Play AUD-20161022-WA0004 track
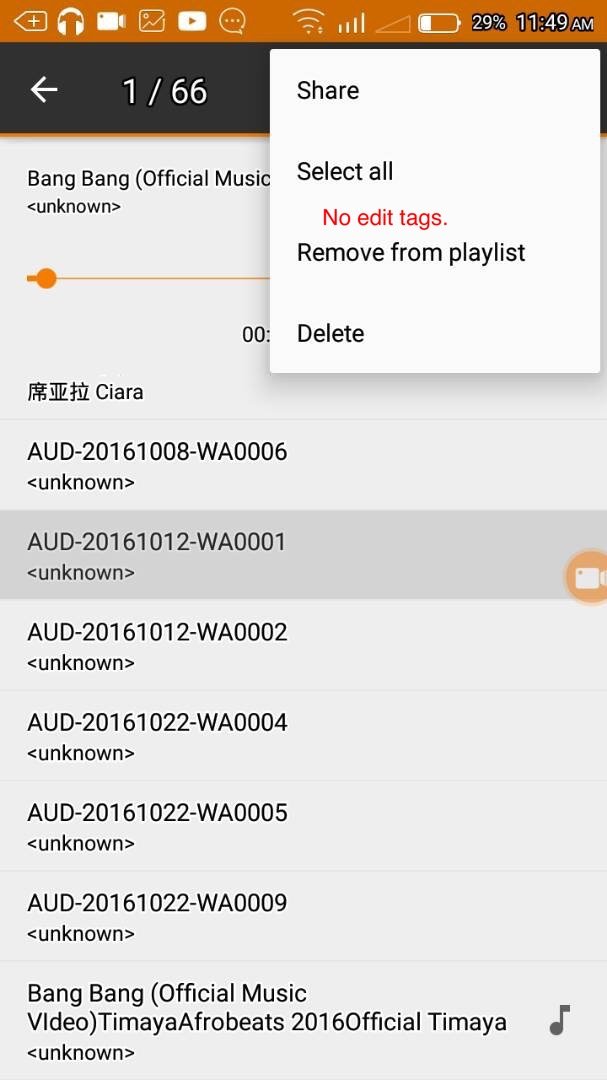The image size is (607, 1080). [157, 735]
